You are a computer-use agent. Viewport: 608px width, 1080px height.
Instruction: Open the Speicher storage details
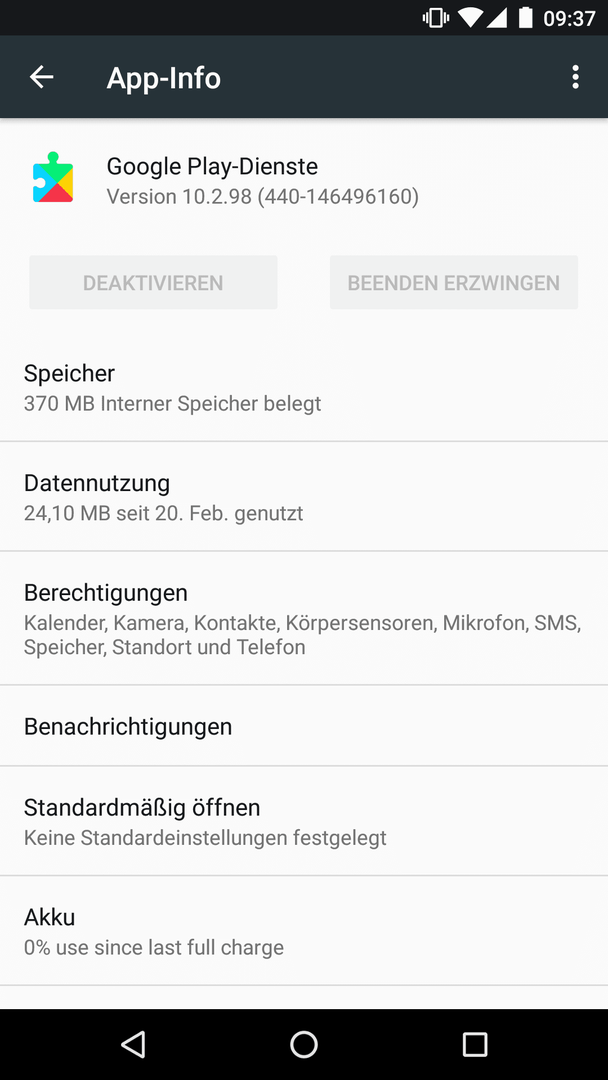(304, 387)
